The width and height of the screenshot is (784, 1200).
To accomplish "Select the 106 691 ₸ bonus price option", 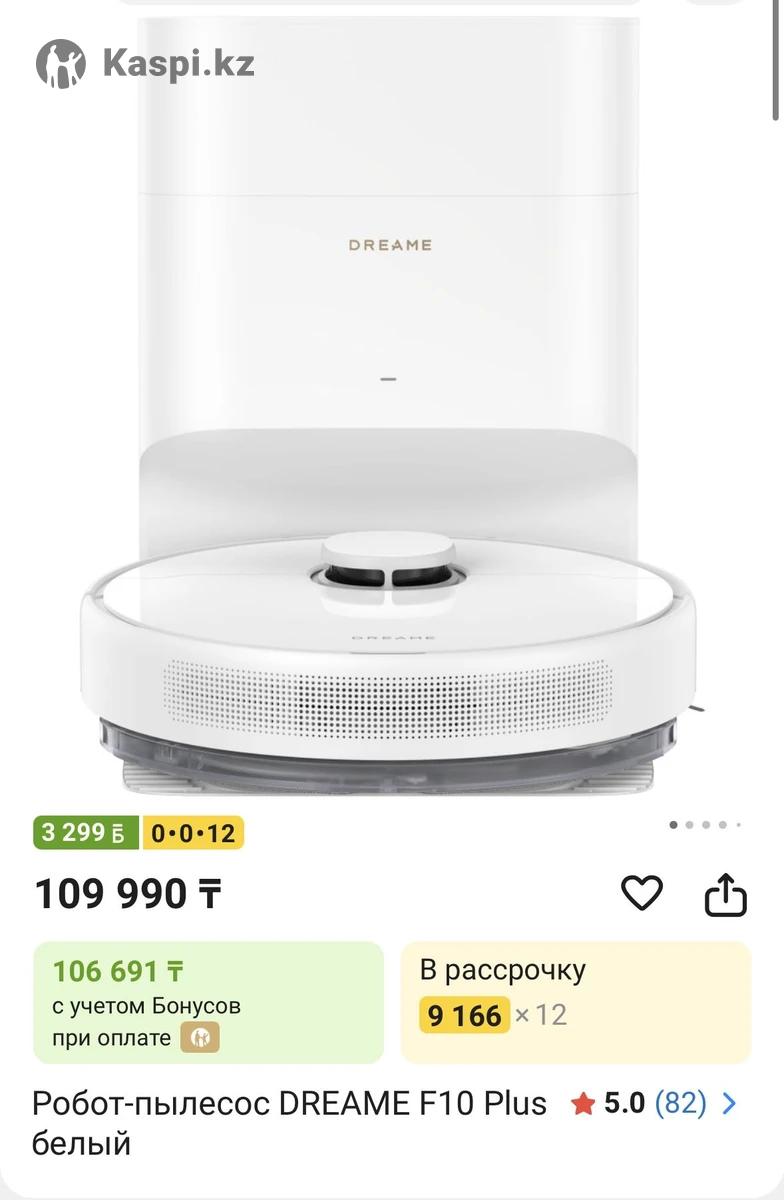I will point(208,1002).
